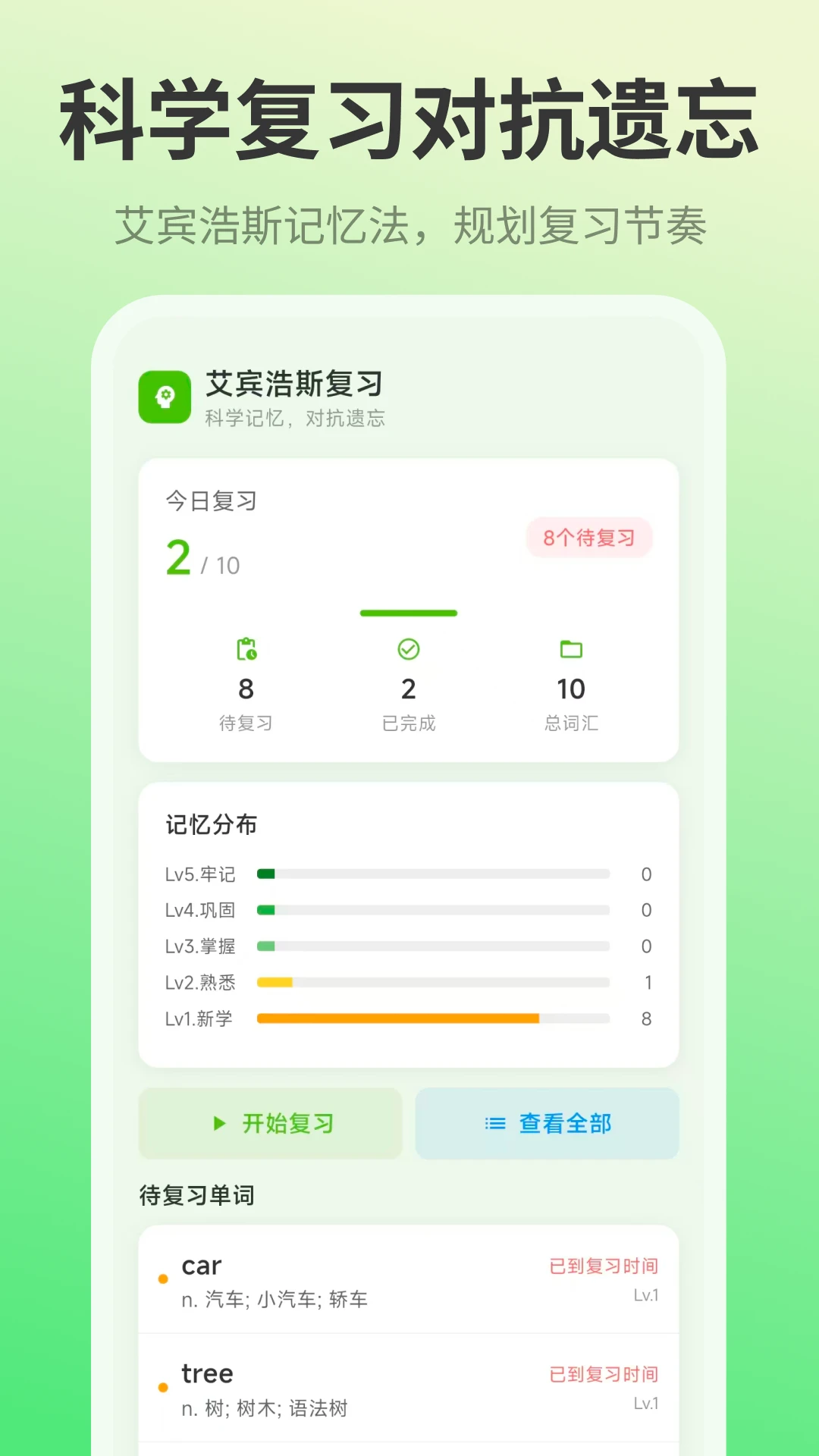Click the list icon inside 查看全部
Screen dimensions: 819x1456
click(494, 1123)
